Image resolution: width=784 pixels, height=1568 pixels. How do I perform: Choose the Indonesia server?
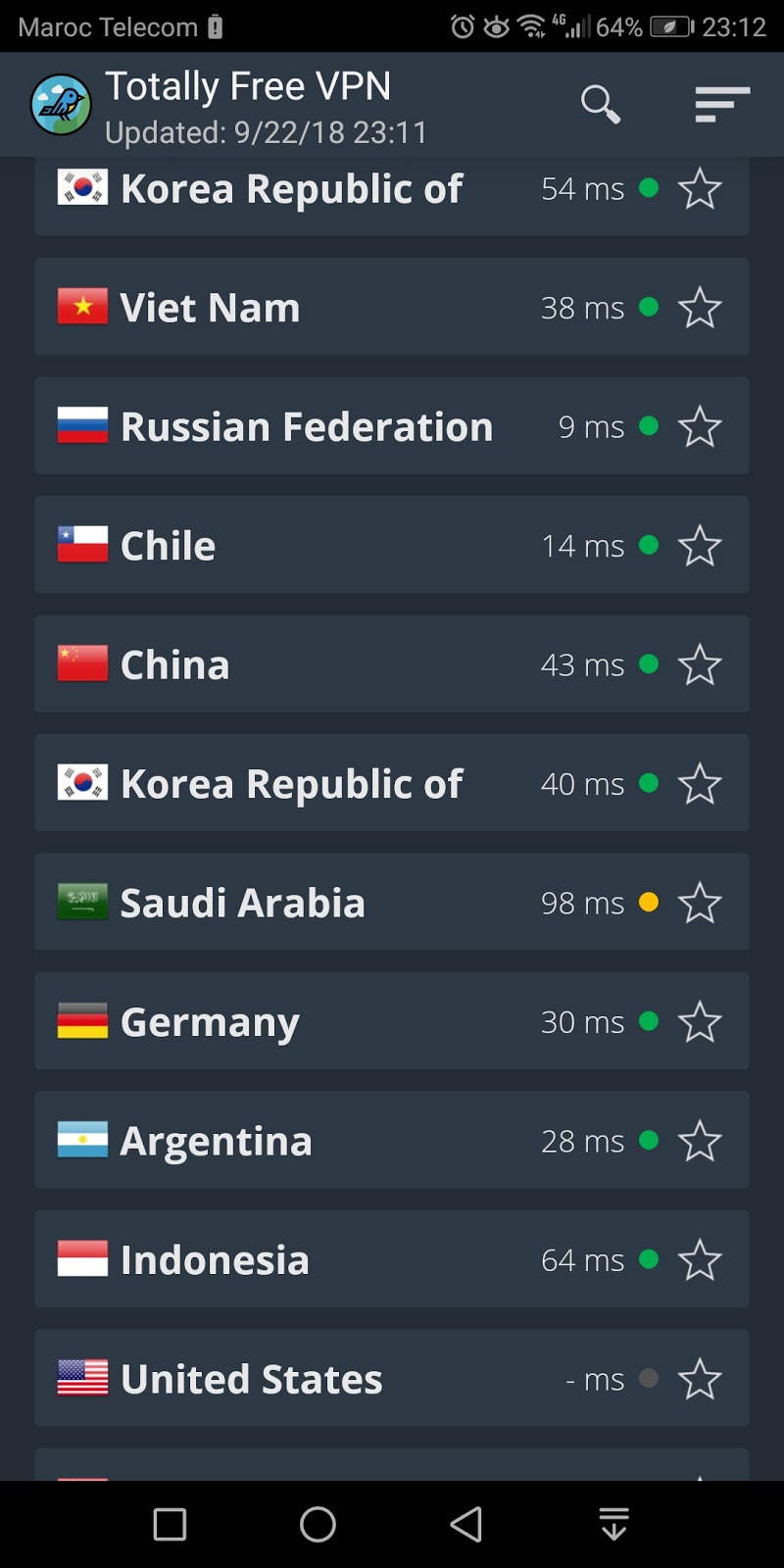tap(294, 1260)
